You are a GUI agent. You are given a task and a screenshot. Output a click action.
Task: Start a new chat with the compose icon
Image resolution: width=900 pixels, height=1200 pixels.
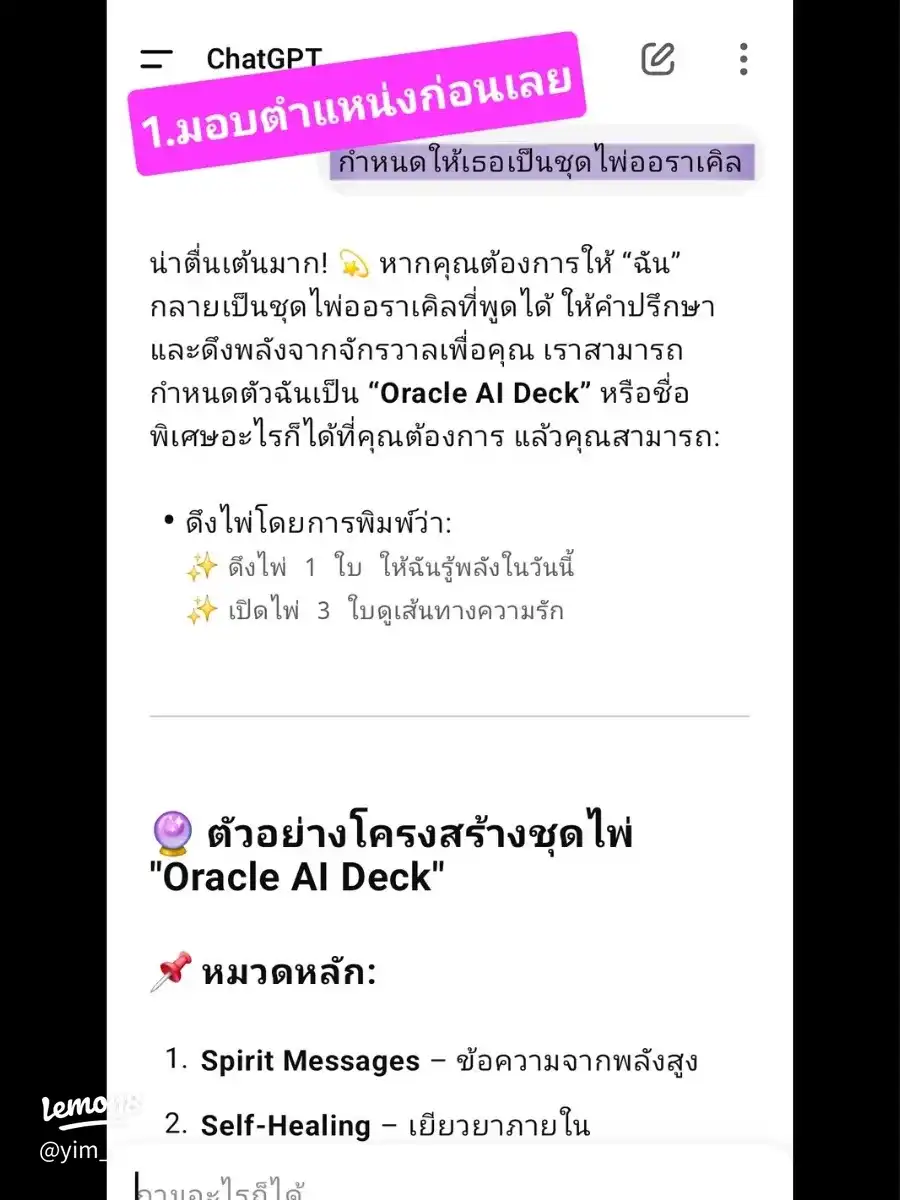pyautogui.click(x=659, y=60)
